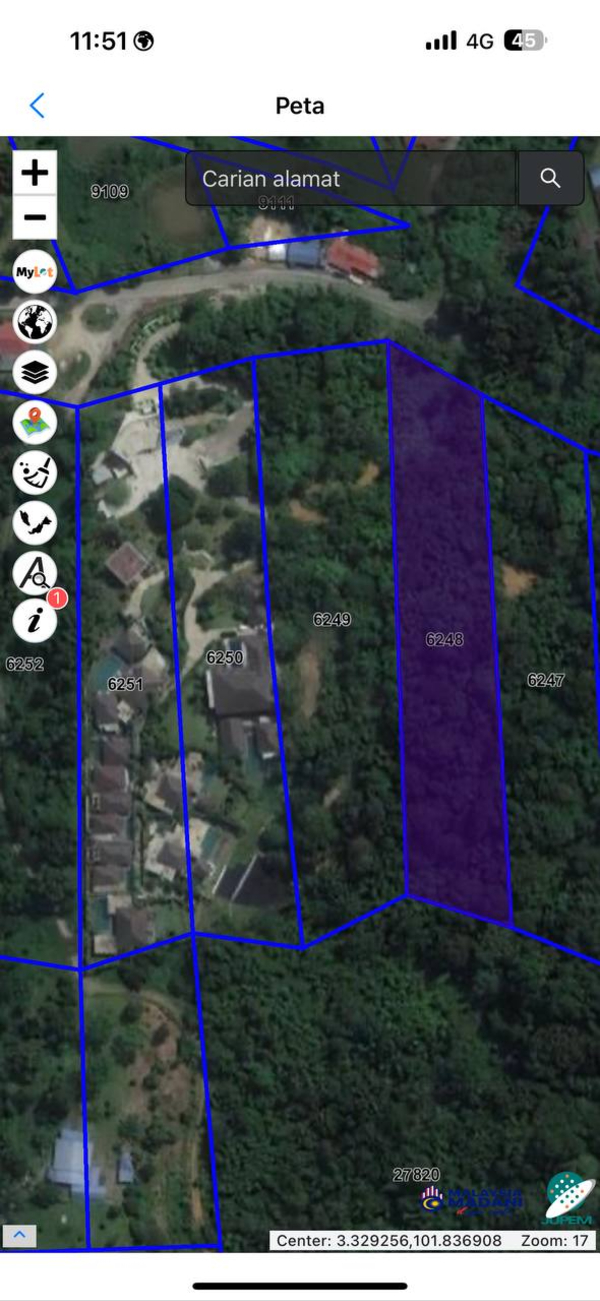600x1301 pixels.
Task: Zoom out of the map
Action: point(34,217)
